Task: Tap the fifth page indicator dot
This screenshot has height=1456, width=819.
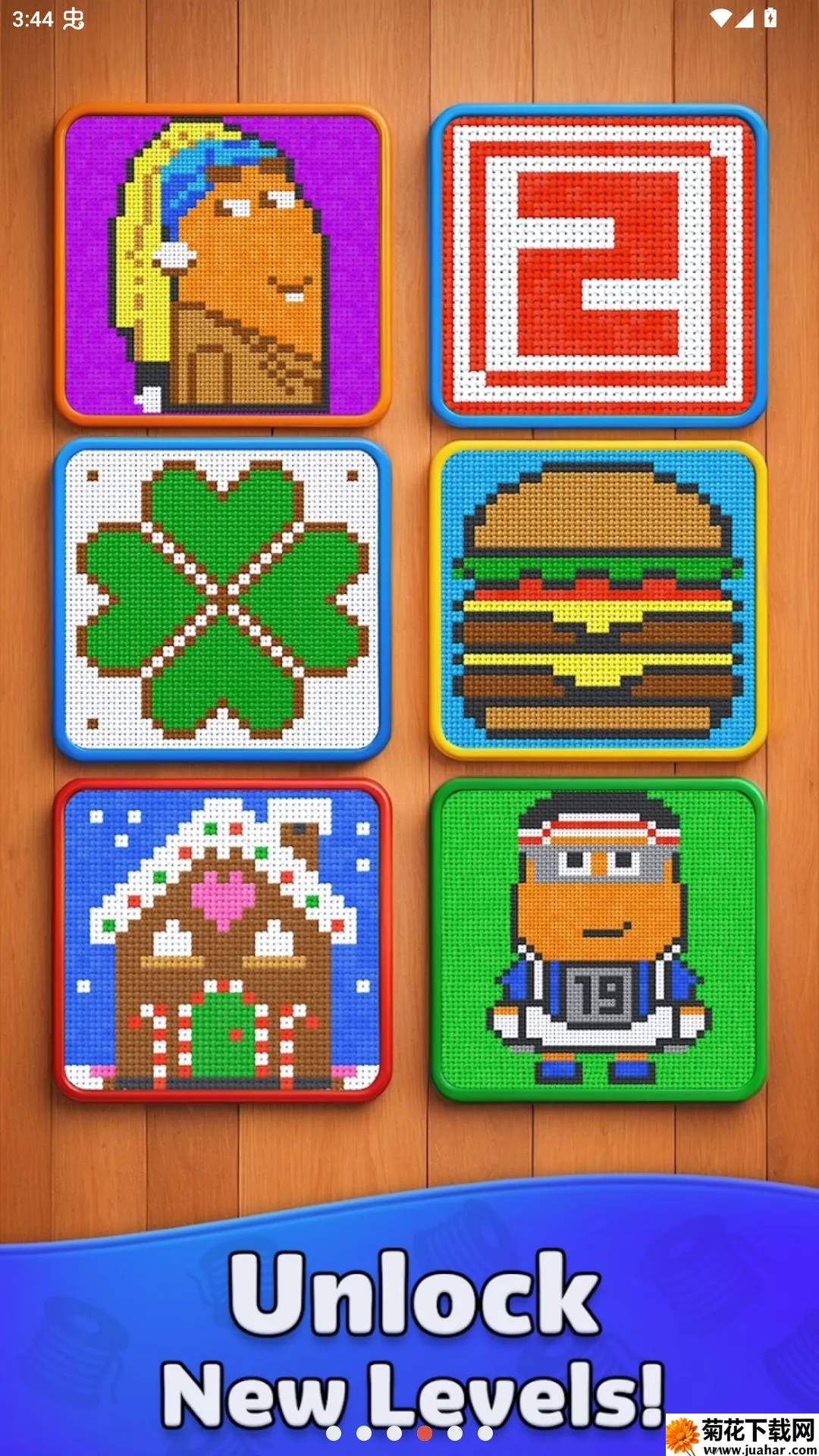Action: tap(455, 1433)
